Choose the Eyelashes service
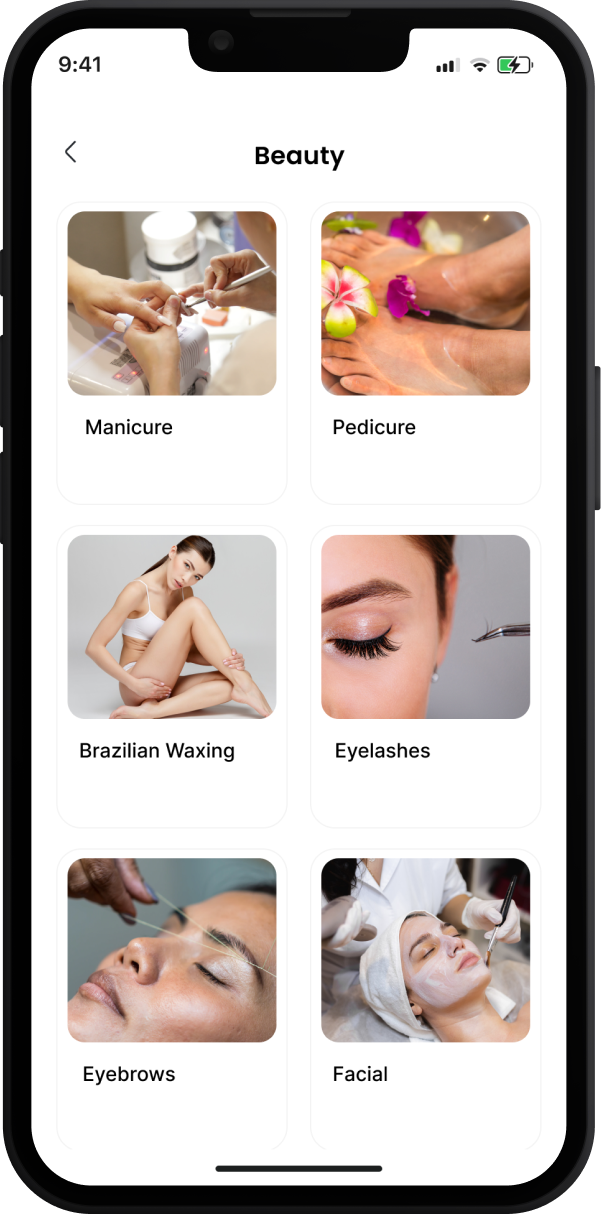The height and width of the screenshot is (1214, 601). click(x=425, y=676)
